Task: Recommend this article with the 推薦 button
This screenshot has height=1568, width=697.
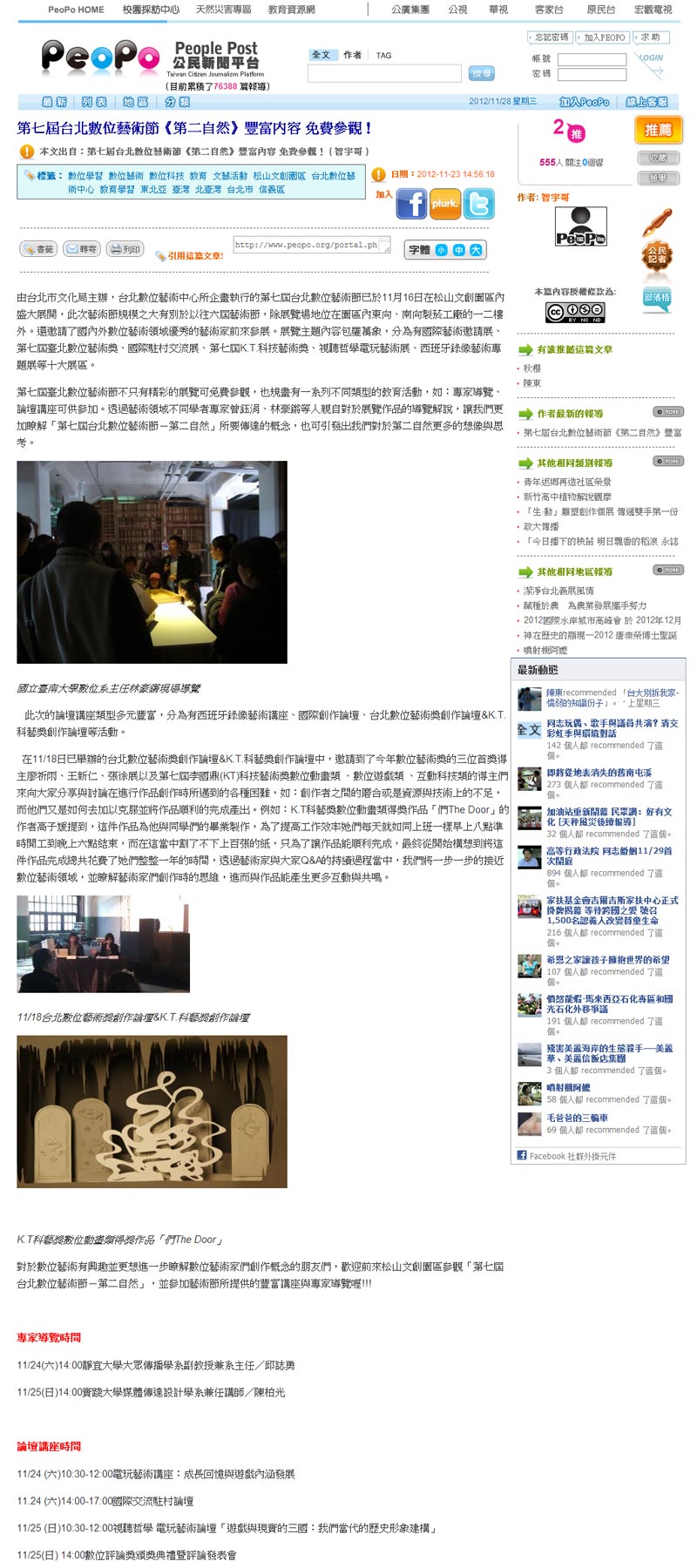Action: [658, 130]
